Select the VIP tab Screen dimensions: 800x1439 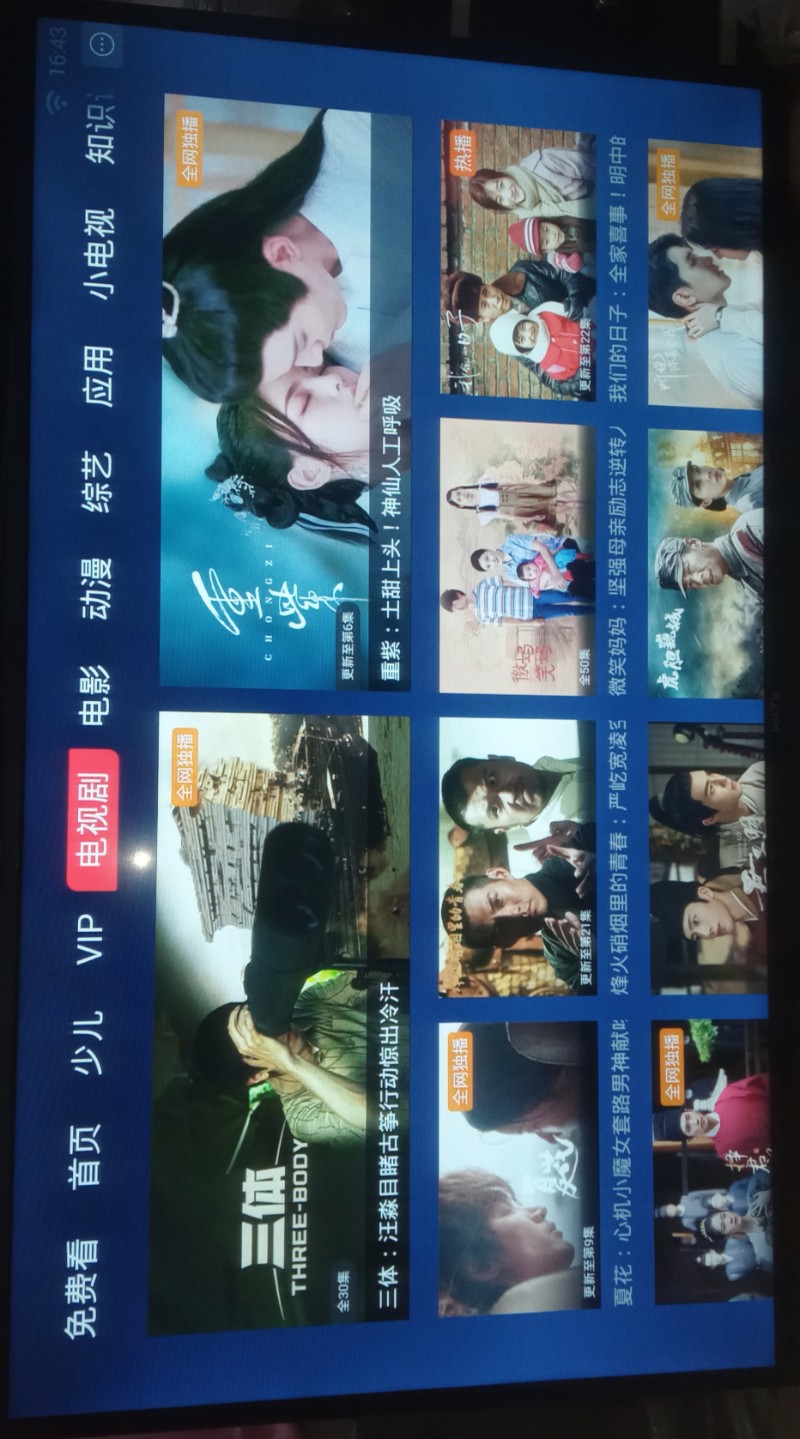[90, 937]
